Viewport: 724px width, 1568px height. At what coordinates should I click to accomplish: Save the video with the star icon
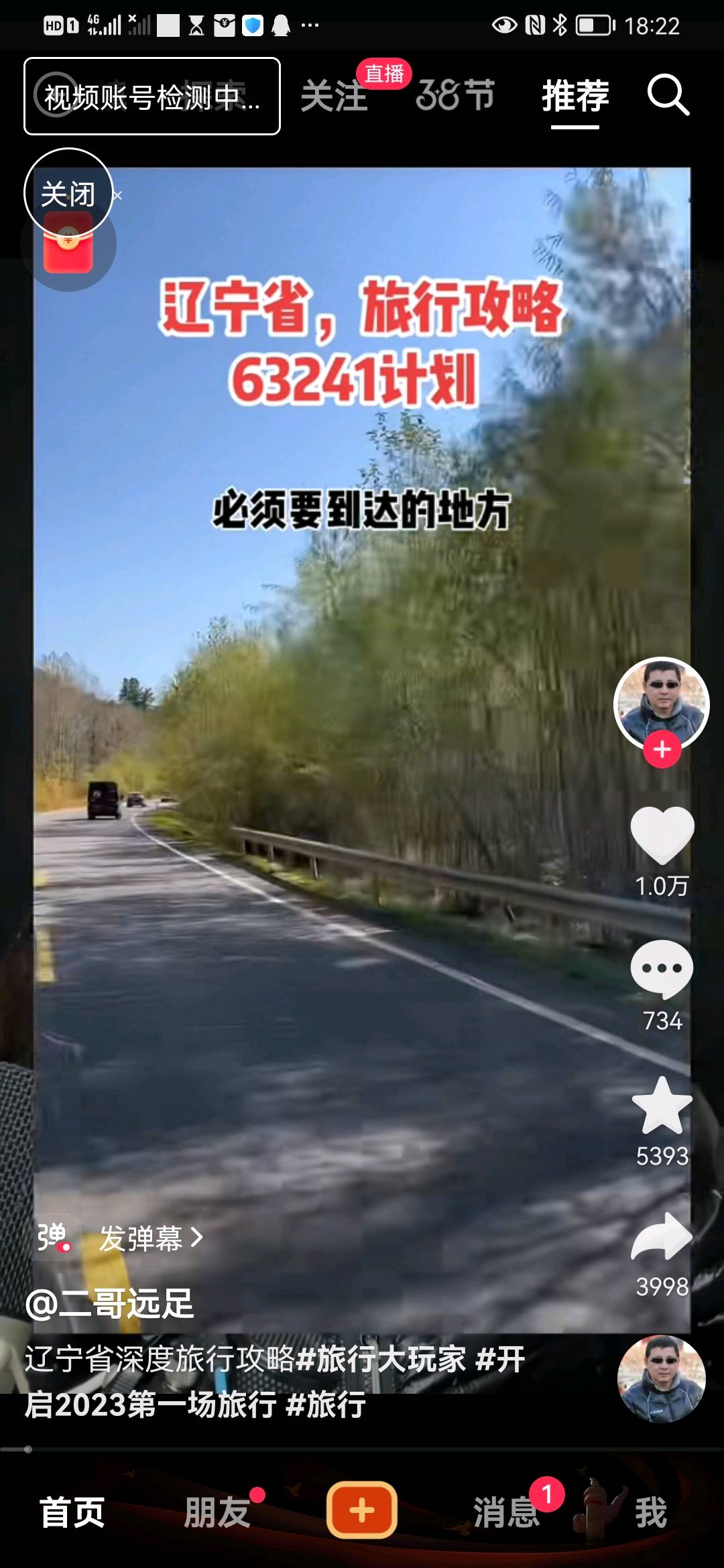(662, 1106)
